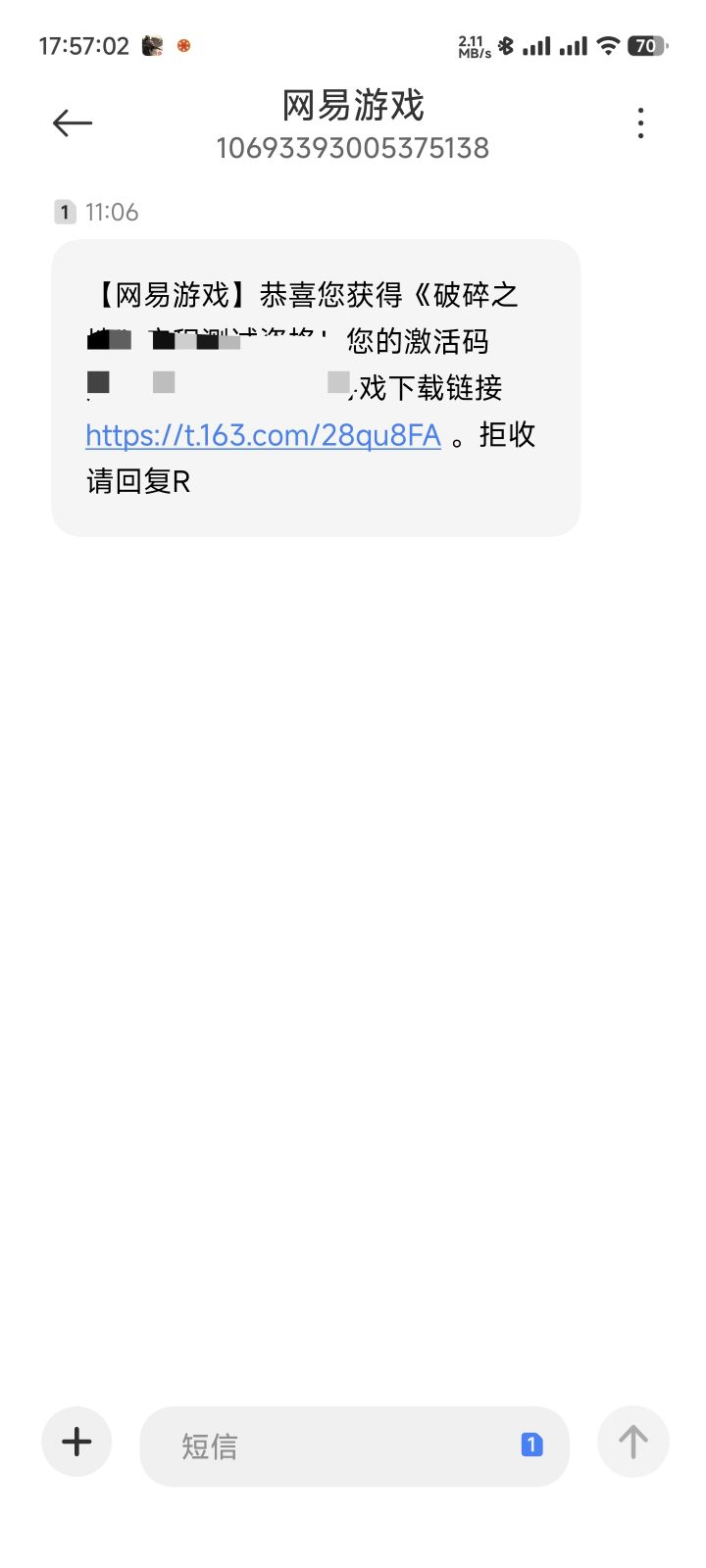
Task: Open the three-dot overflow menu
Action: pyautogui.click(x=640, y=123)
